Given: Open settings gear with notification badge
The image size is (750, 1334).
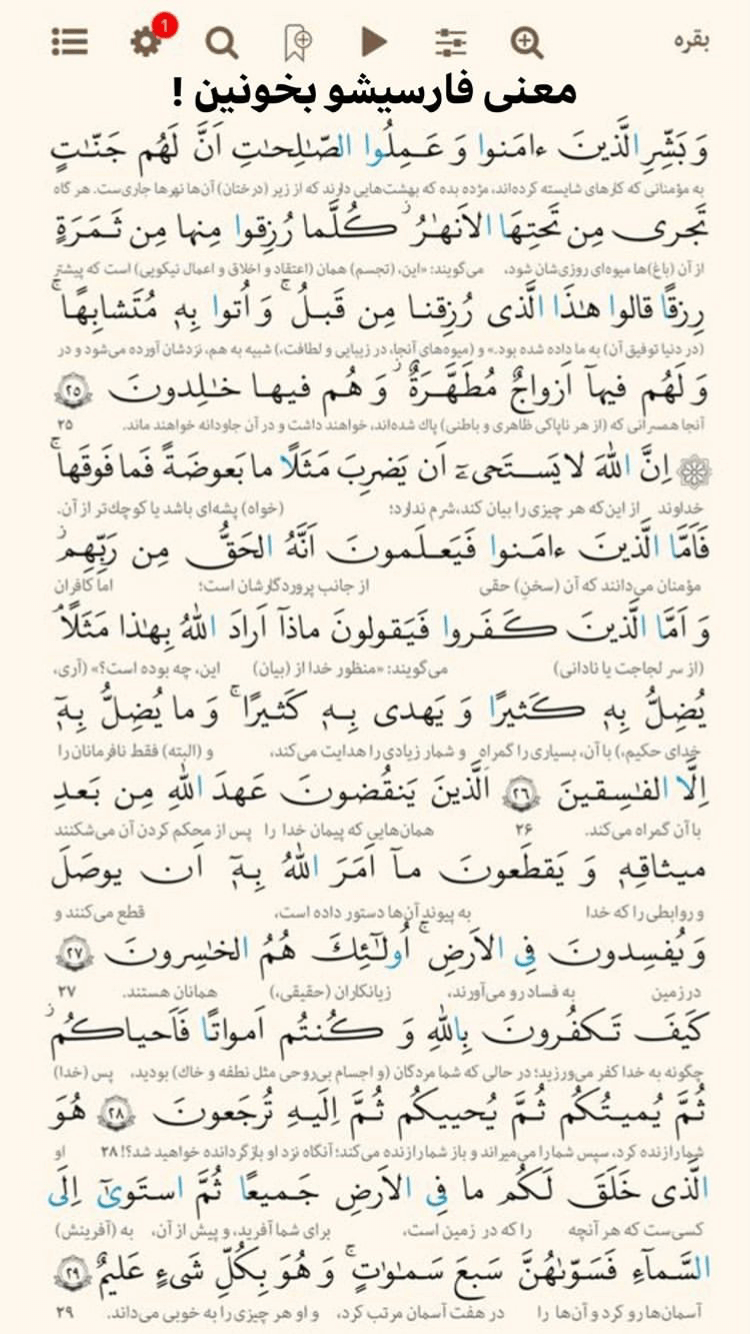Looking at the screenshot, I should 146,41.
